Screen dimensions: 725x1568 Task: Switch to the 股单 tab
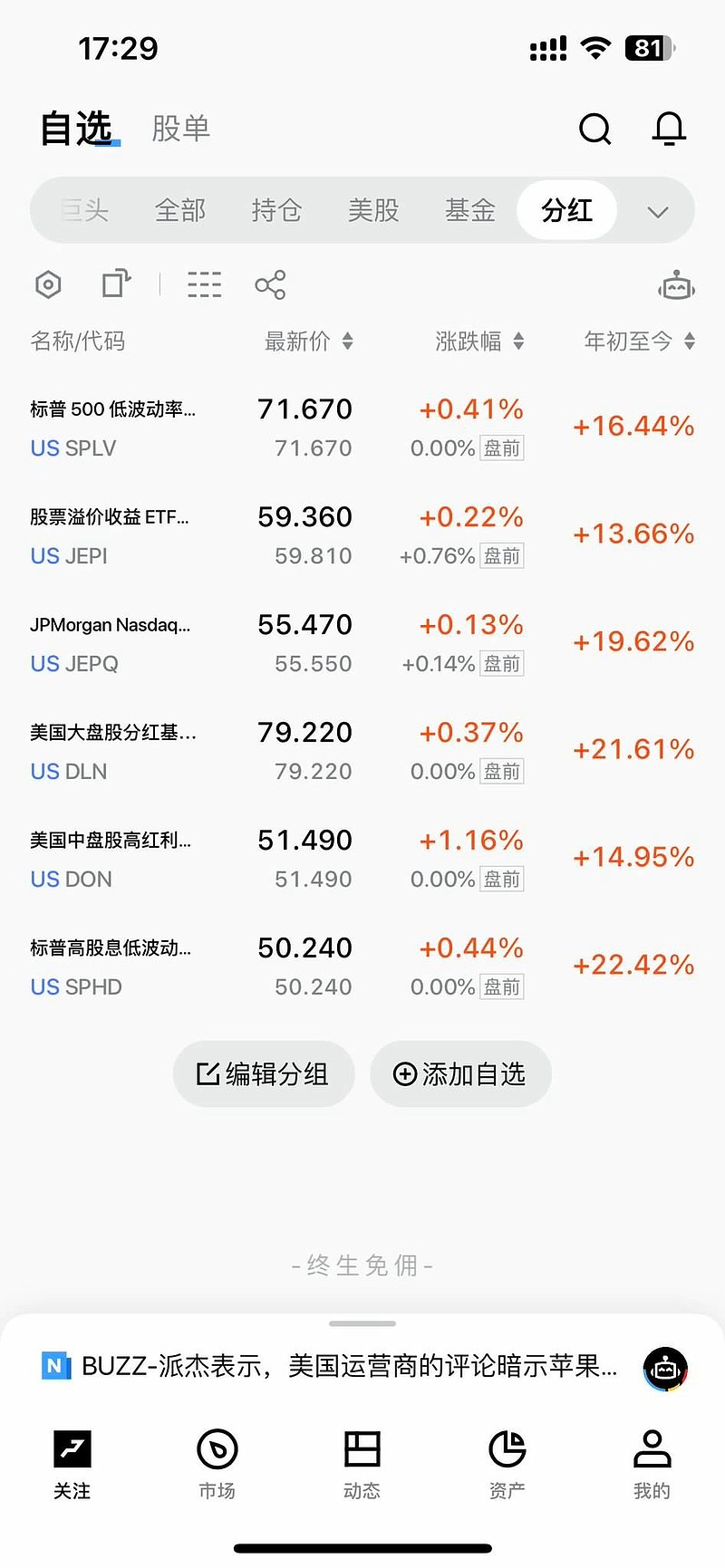coord(180,129)
